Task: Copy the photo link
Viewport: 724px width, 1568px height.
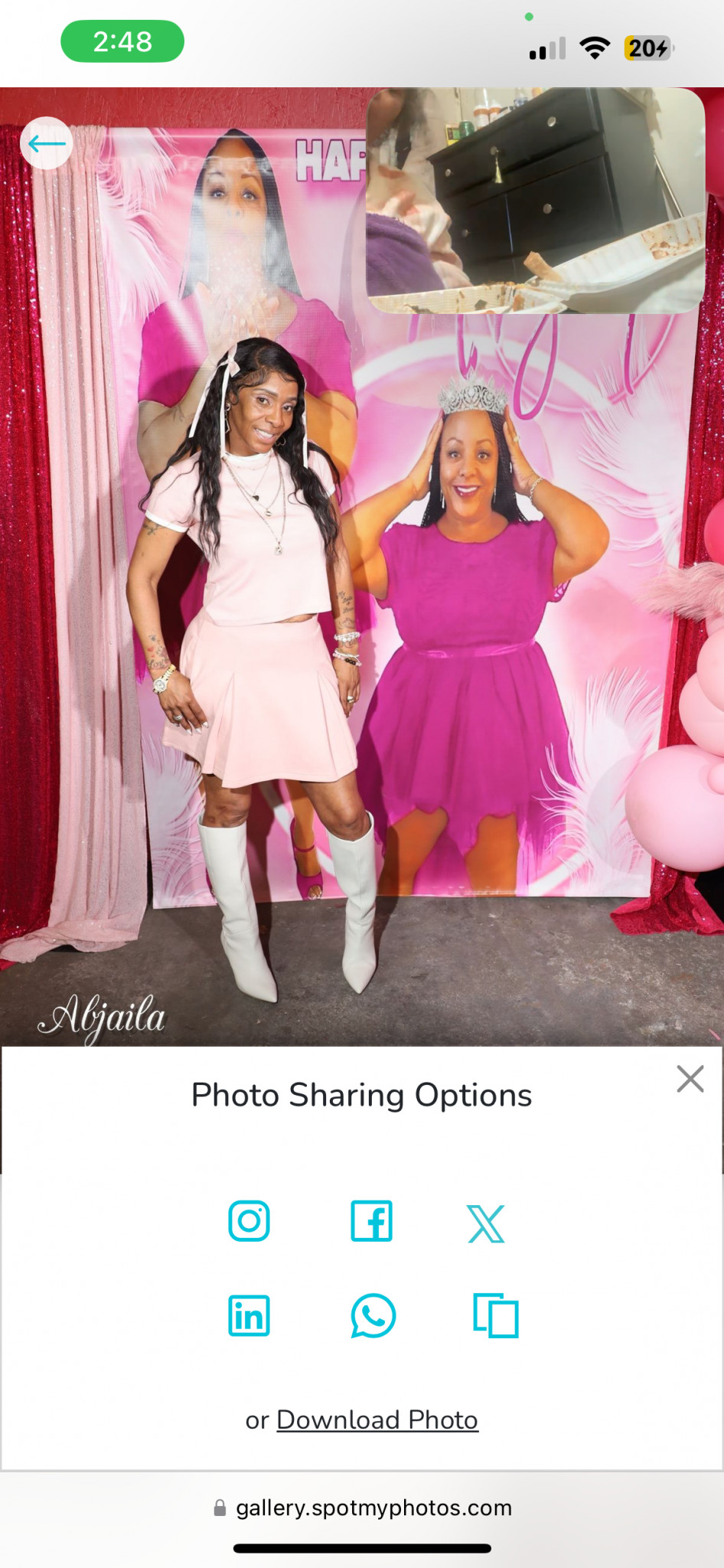Action: point(496,1315)
